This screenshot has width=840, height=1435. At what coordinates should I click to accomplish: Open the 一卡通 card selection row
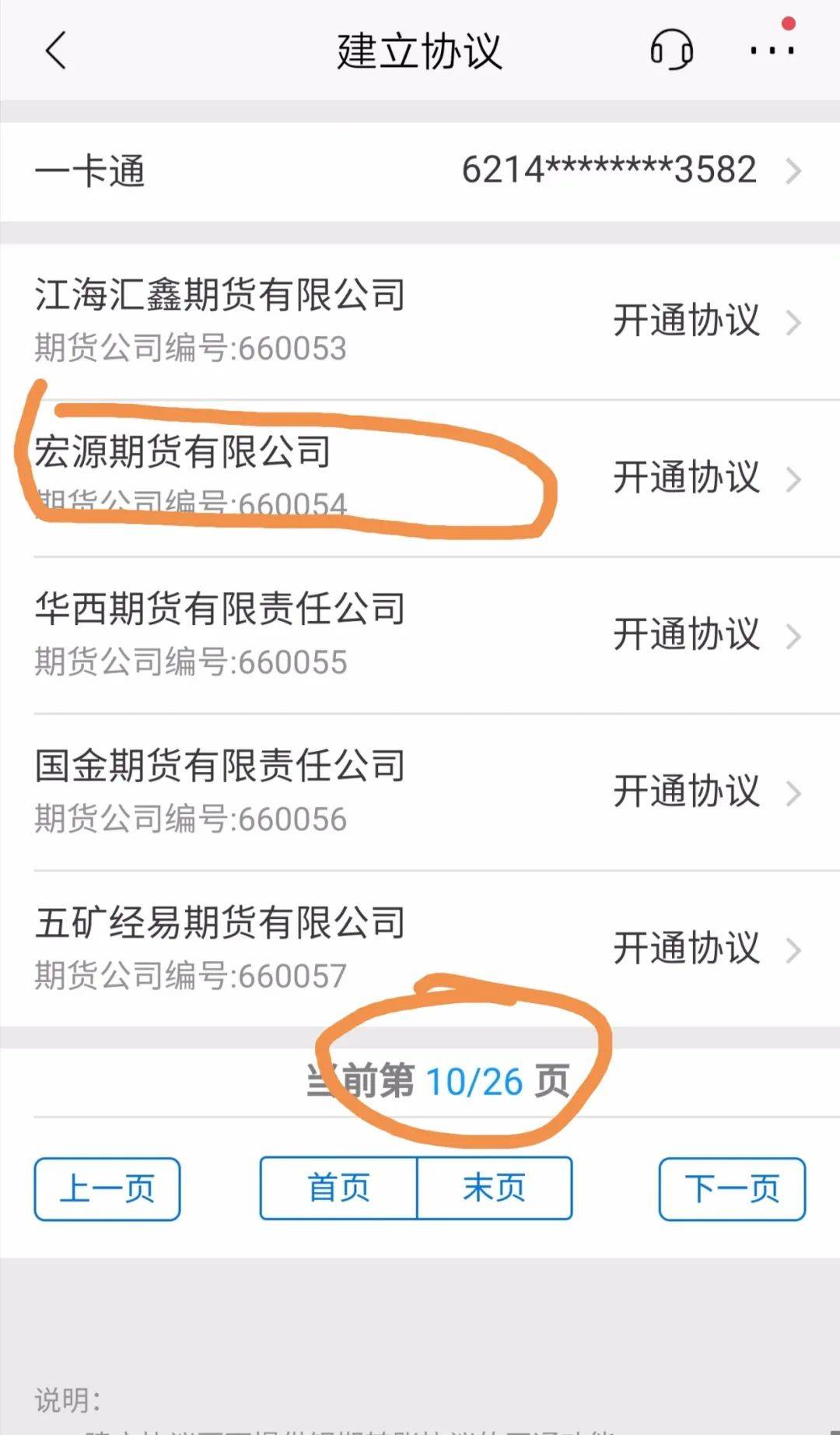pyautogui.click(x=420, y=171)
